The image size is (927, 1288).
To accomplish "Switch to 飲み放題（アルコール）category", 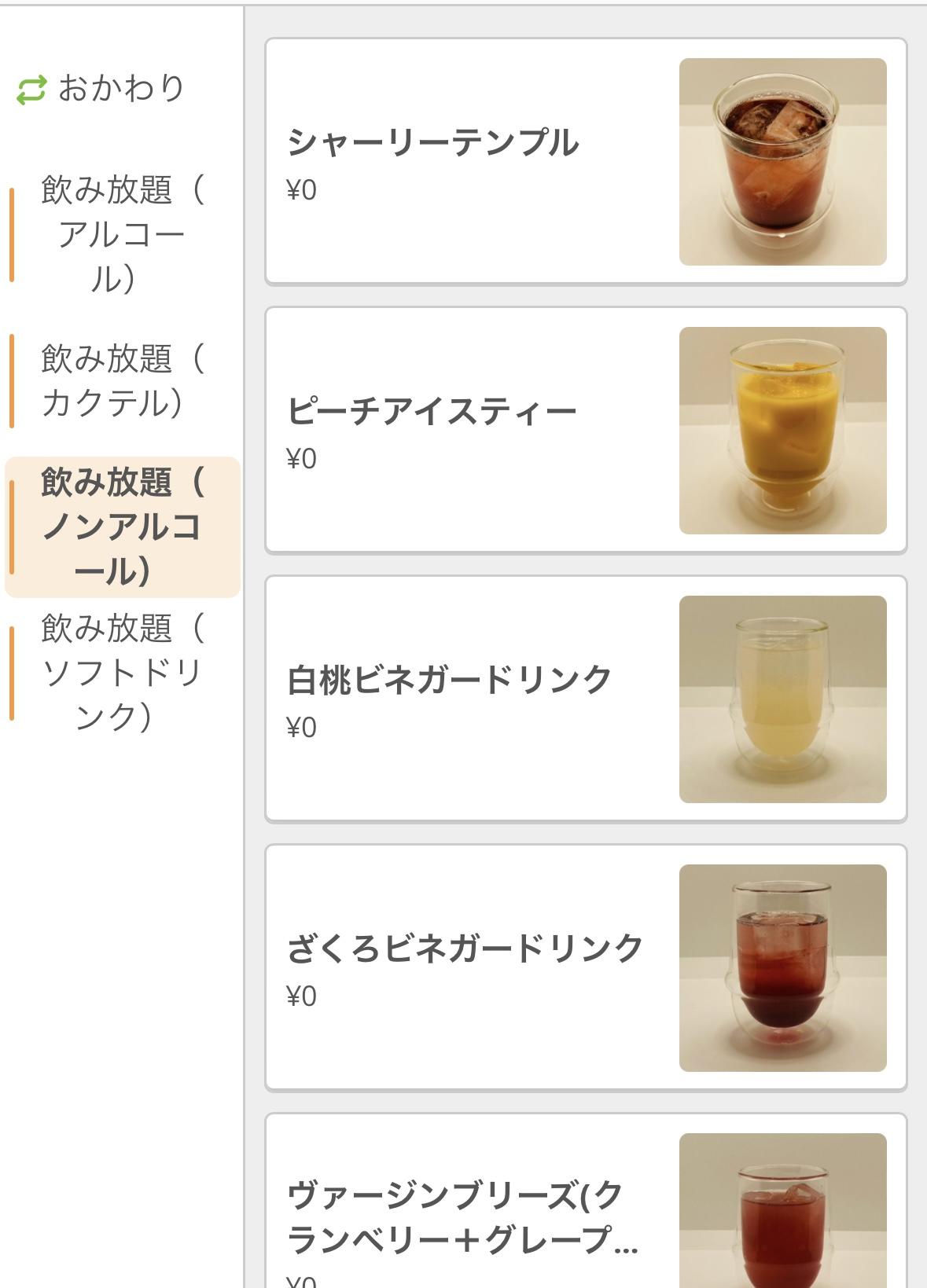I will (x=122, y=234).
